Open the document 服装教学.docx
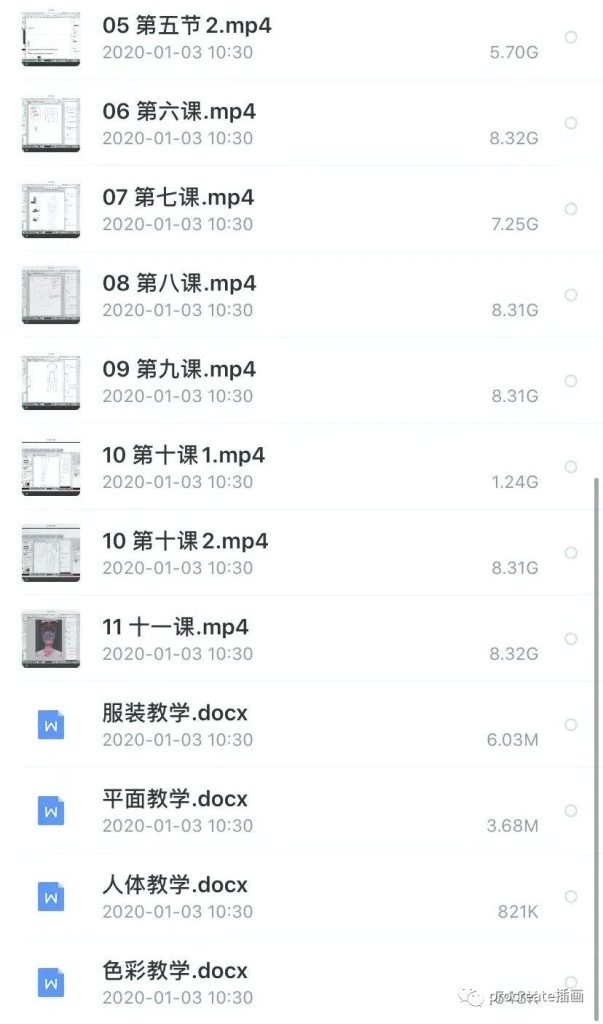Image resolution: width=603 pixels, height=1024 pixels. click(175, 713)
